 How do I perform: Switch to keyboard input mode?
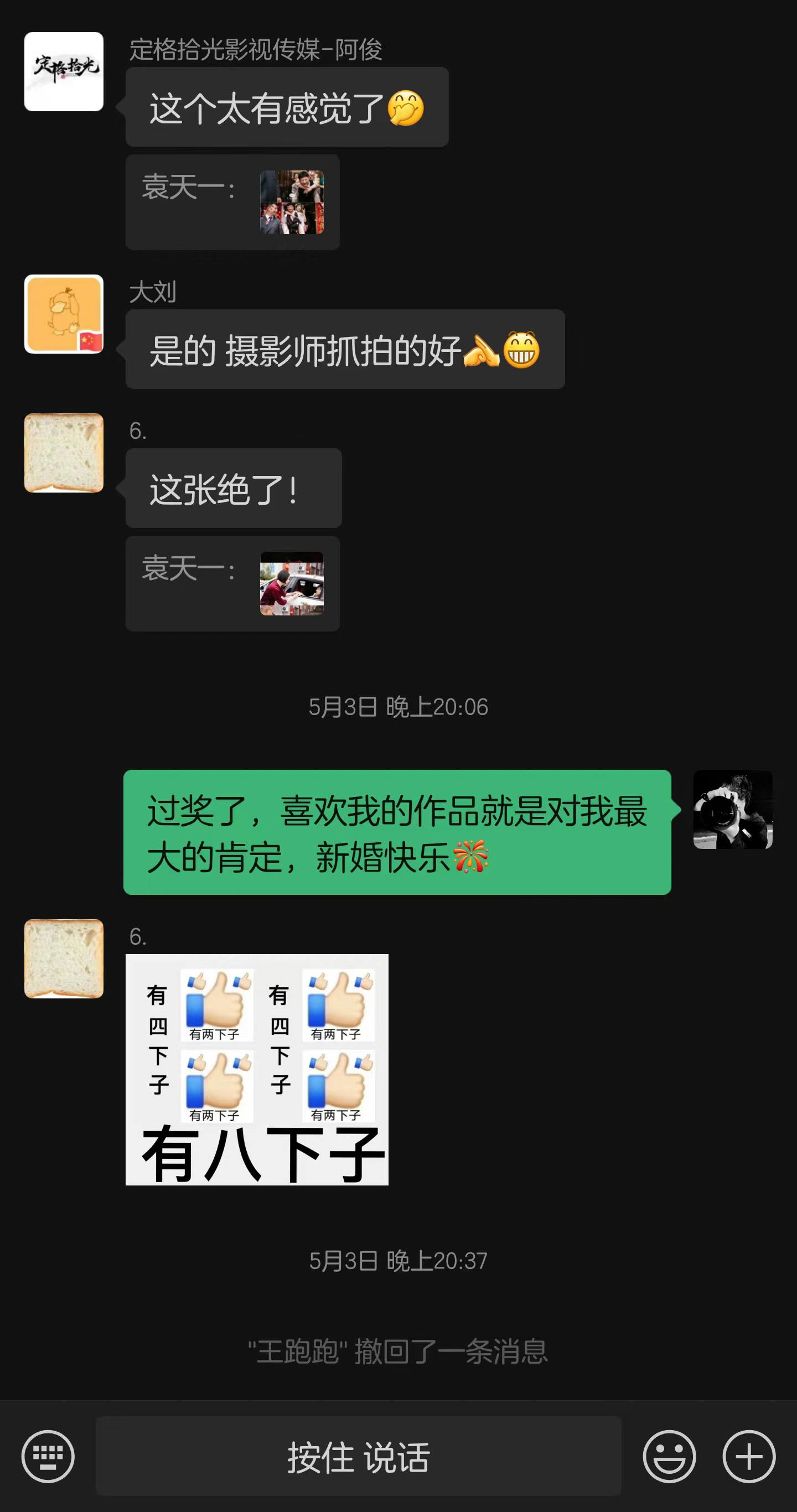[48, 1456]
